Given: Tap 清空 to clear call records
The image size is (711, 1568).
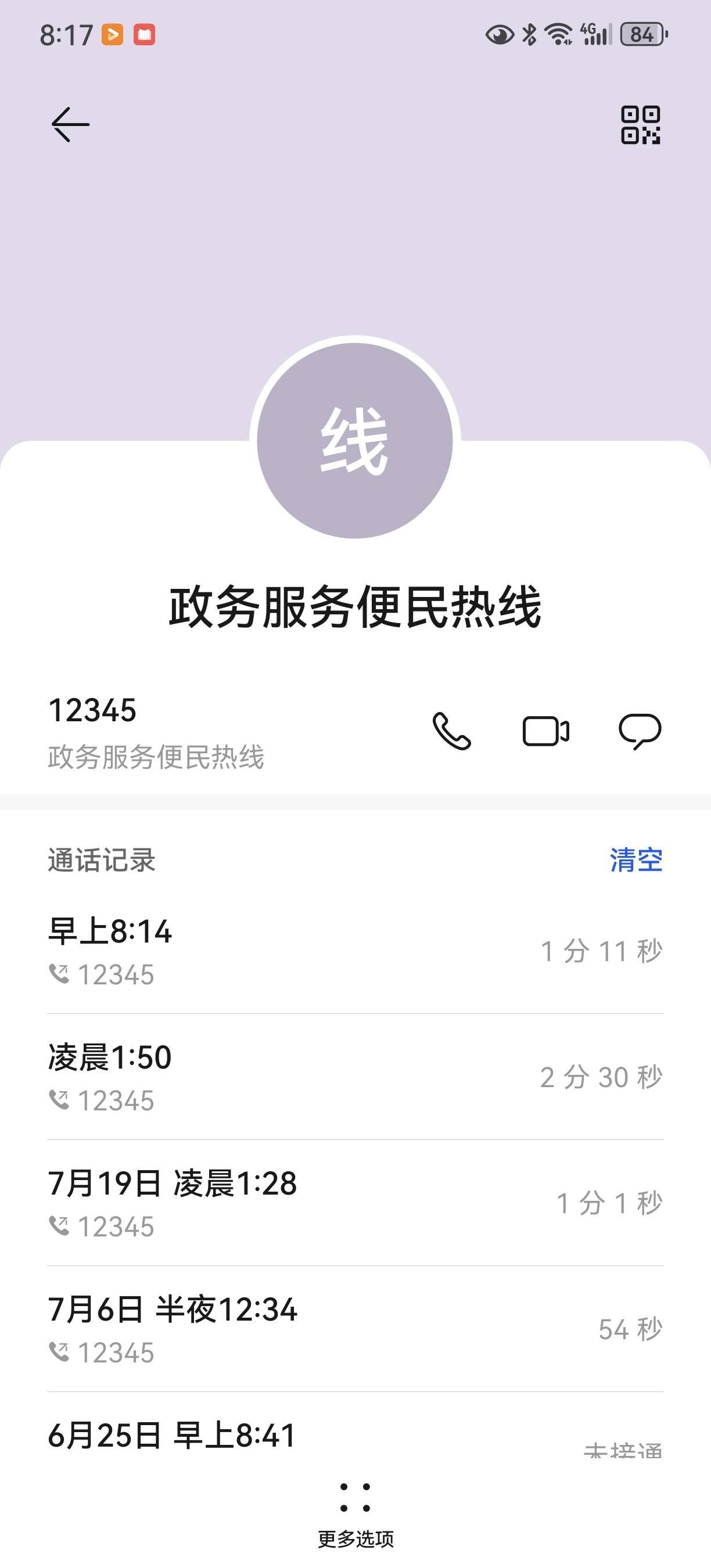Looking at the screenshot, I should pos(635,860).
